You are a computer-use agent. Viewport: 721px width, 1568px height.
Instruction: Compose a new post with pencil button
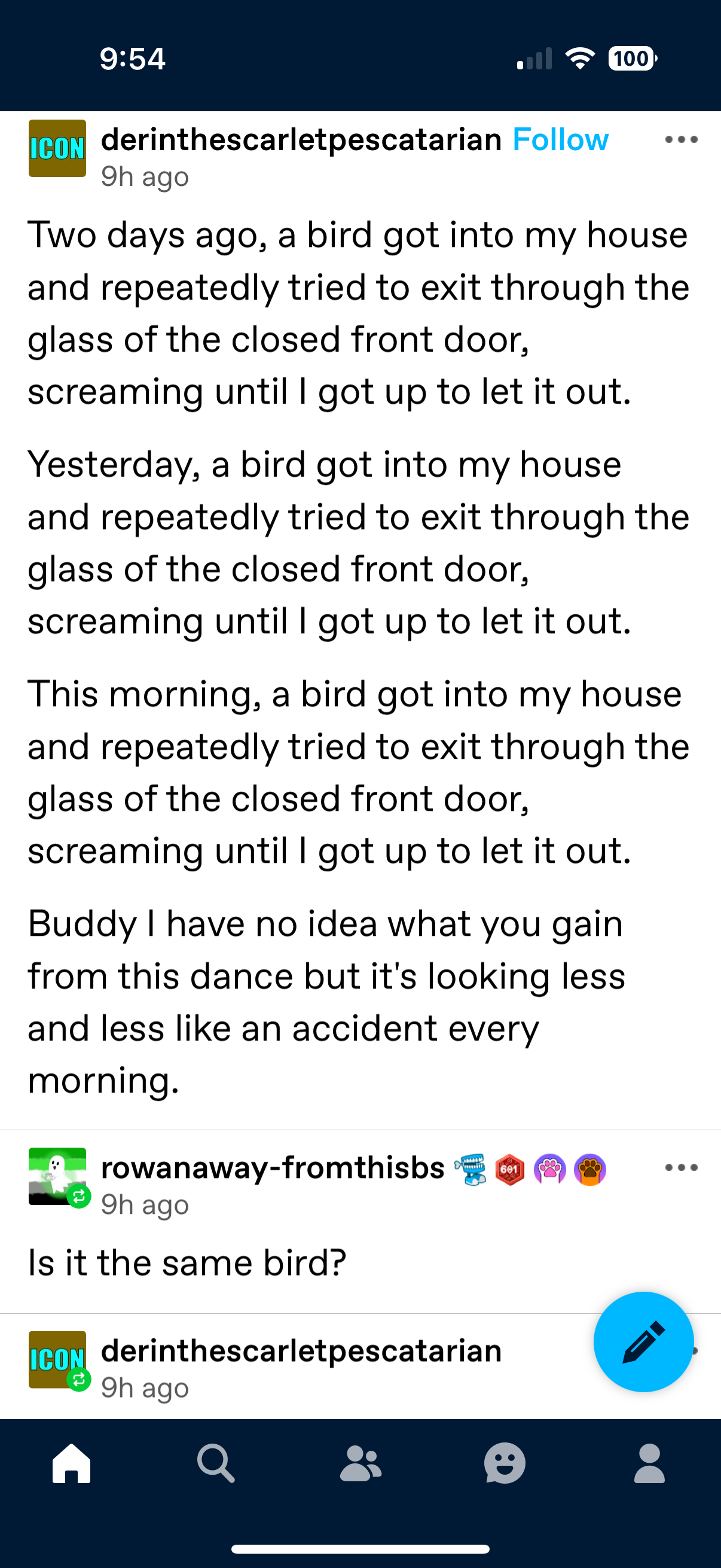click(x=643, y=1341)
